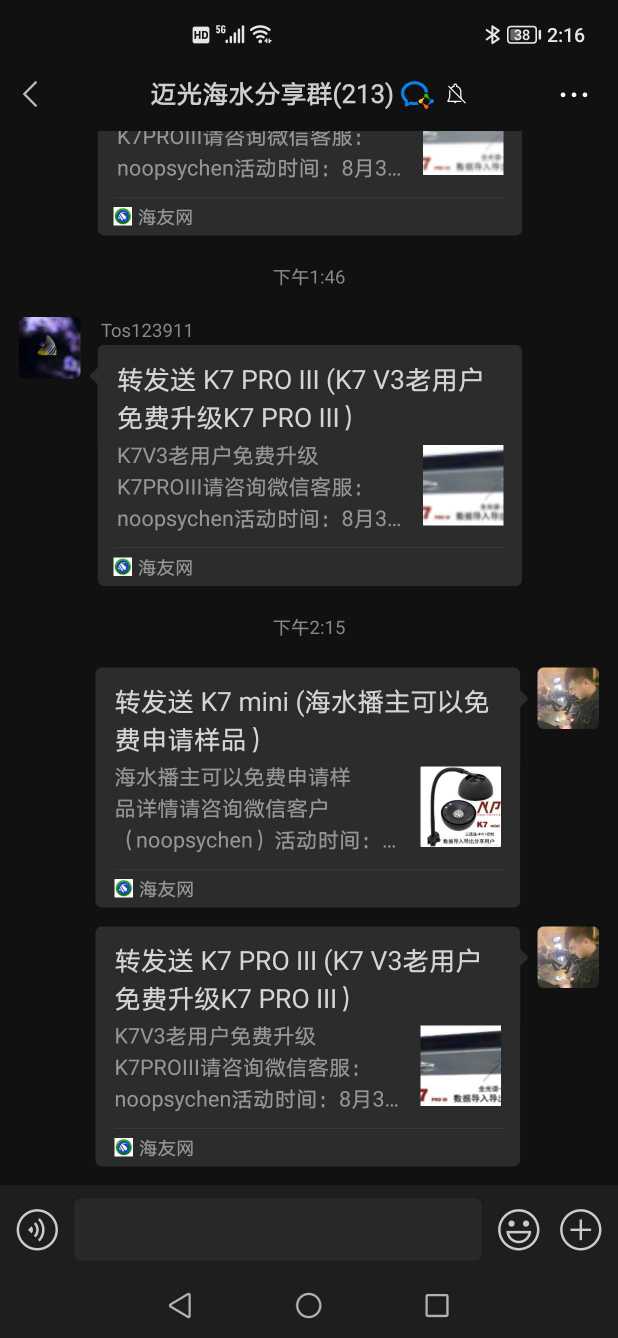Screen dimensions: 618x1338
Task: Go back from the group chat
Action: coord(30,95)
